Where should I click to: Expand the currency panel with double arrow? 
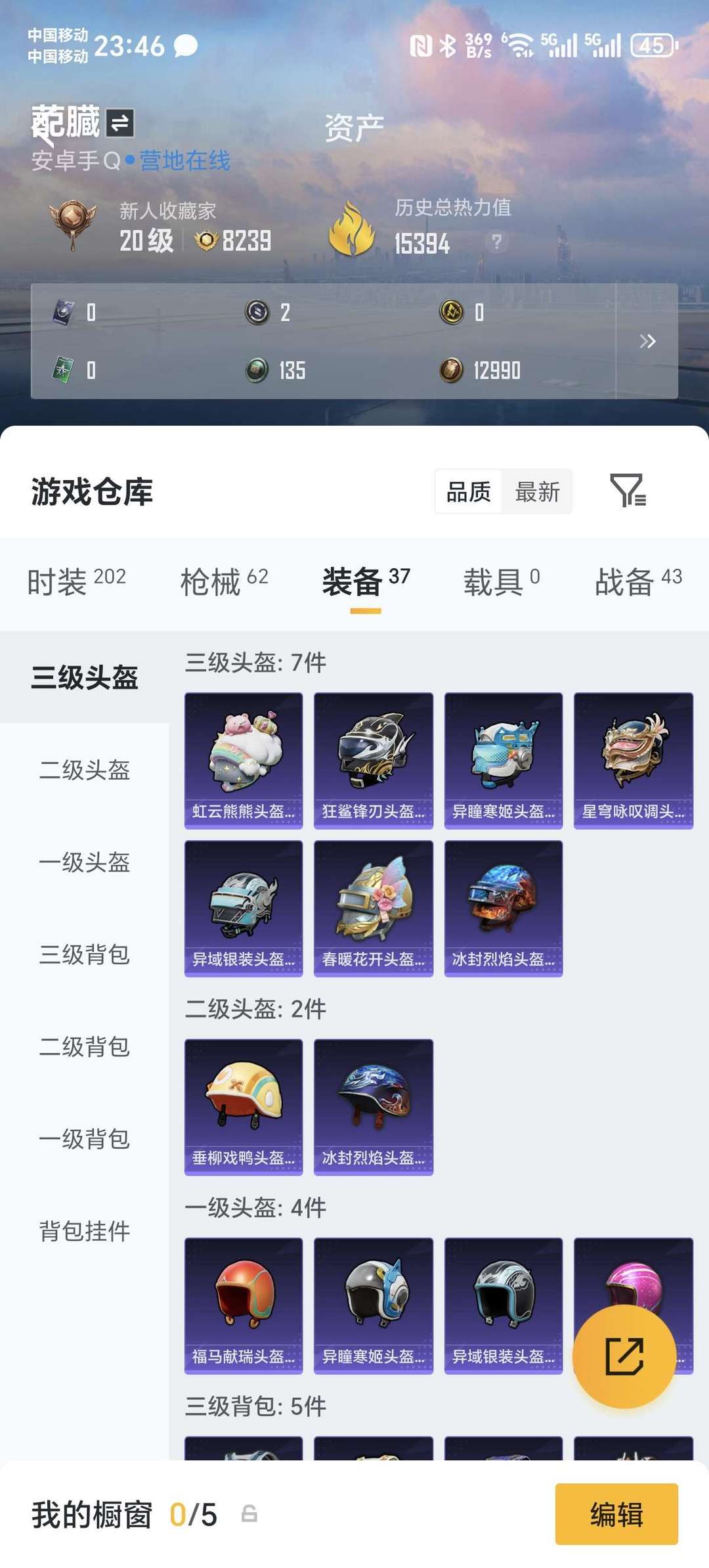(x=647, y=341)
